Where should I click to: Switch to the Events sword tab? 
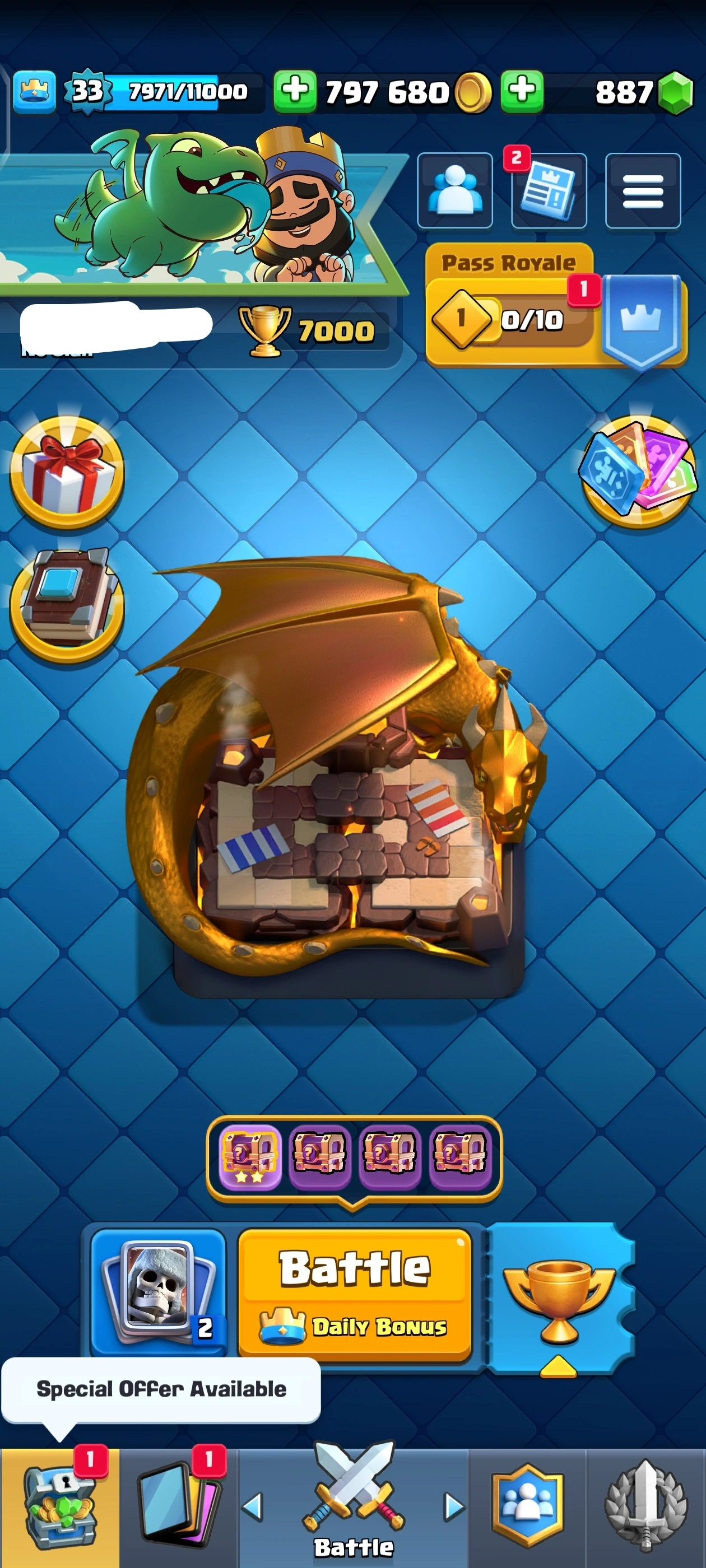tap(645, 1507)
